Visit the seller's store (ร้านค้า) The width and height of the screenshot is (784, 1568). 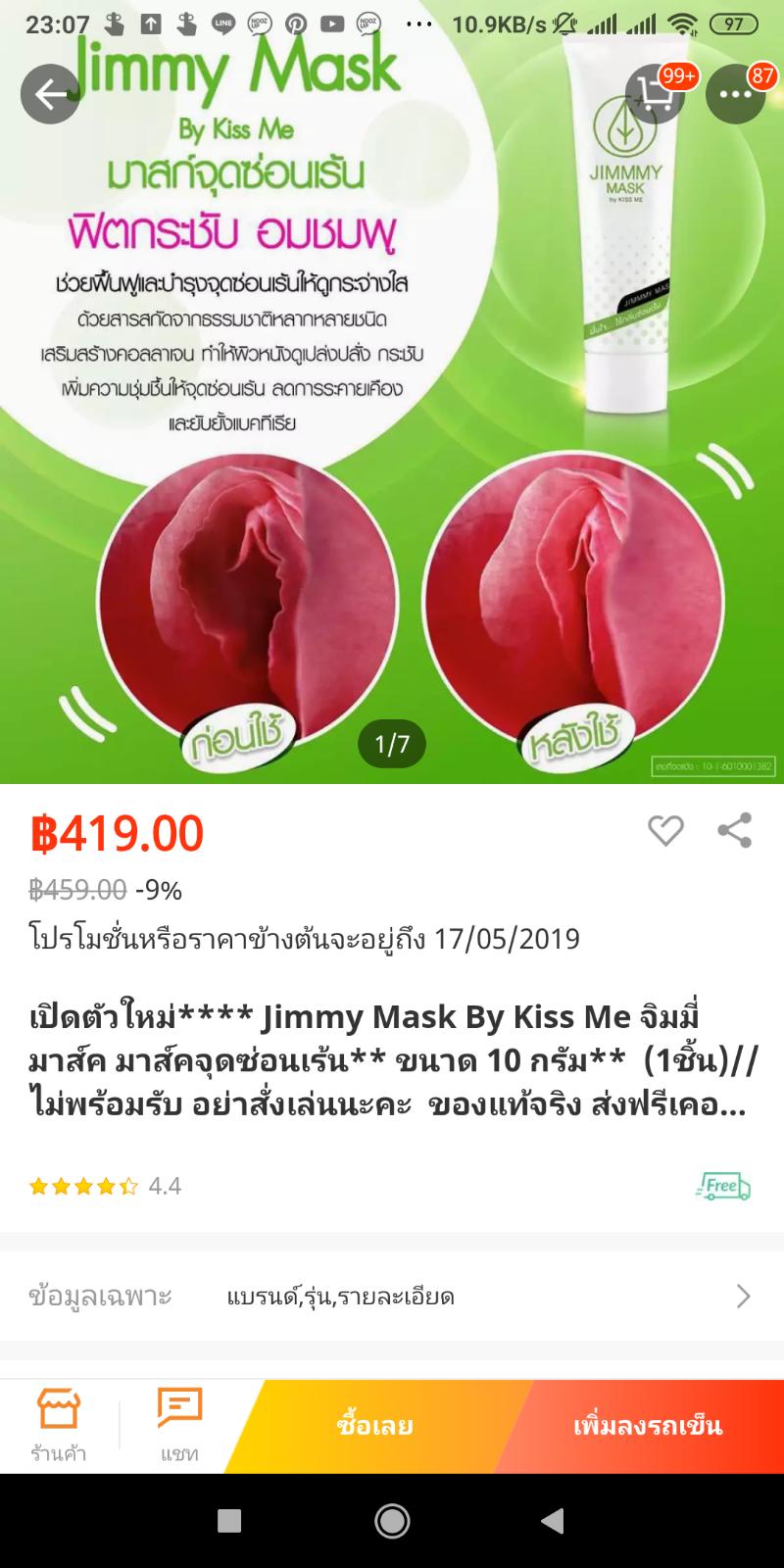pyautogui.click(x=59, y=1426)
